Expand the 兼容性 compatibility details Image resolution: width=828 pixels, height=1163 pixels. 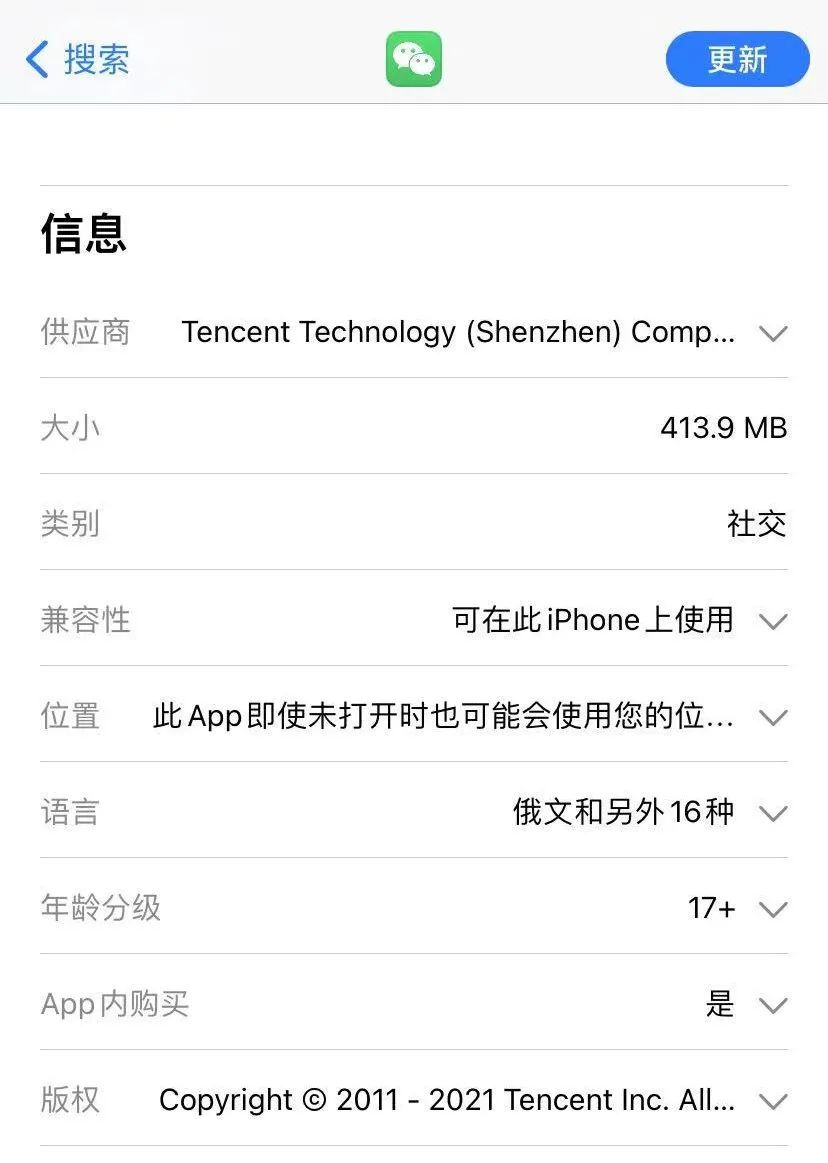tap(772, 621)
